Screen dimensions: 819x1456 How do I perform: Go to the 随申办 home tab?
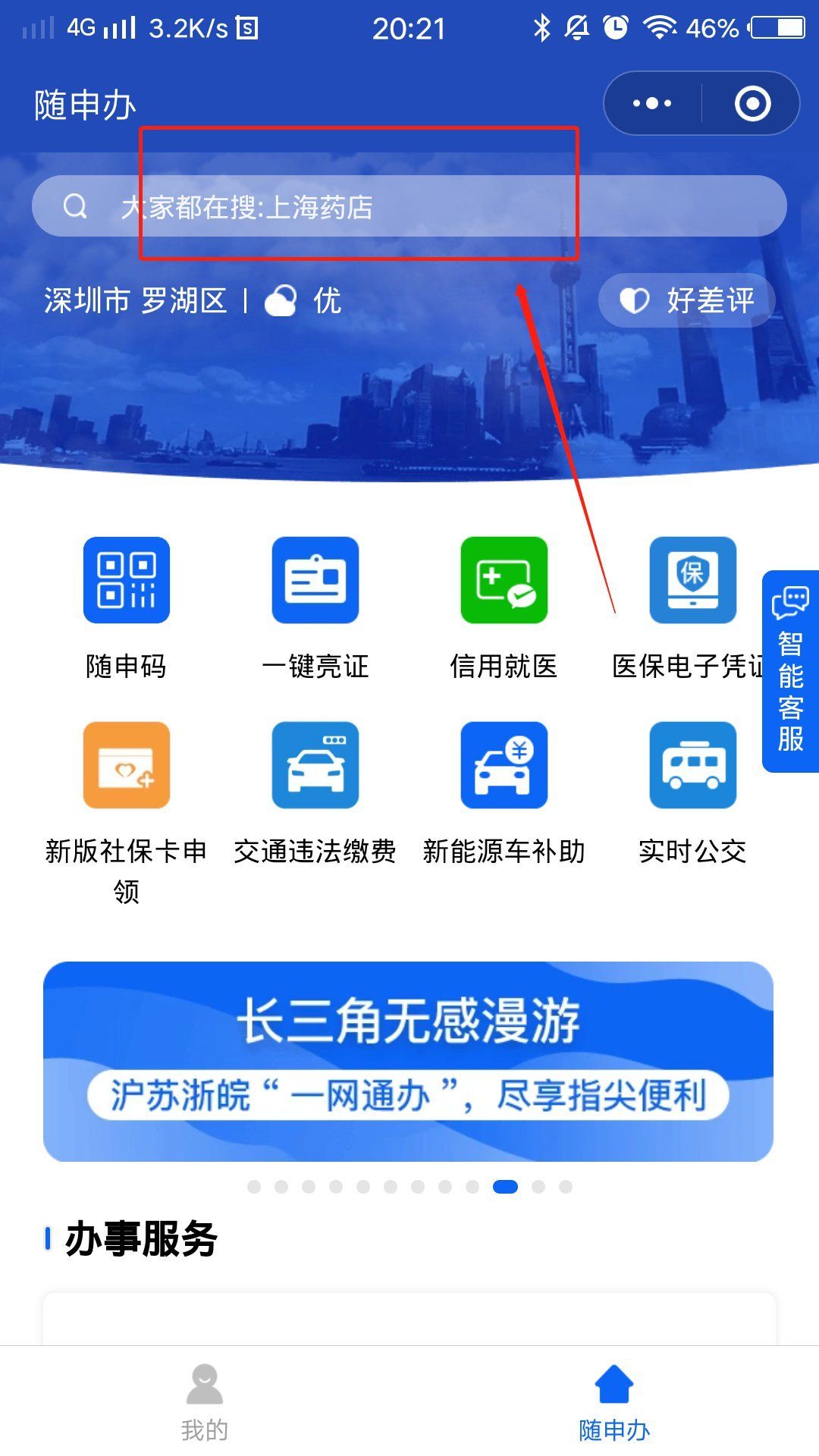(614, 1401)
